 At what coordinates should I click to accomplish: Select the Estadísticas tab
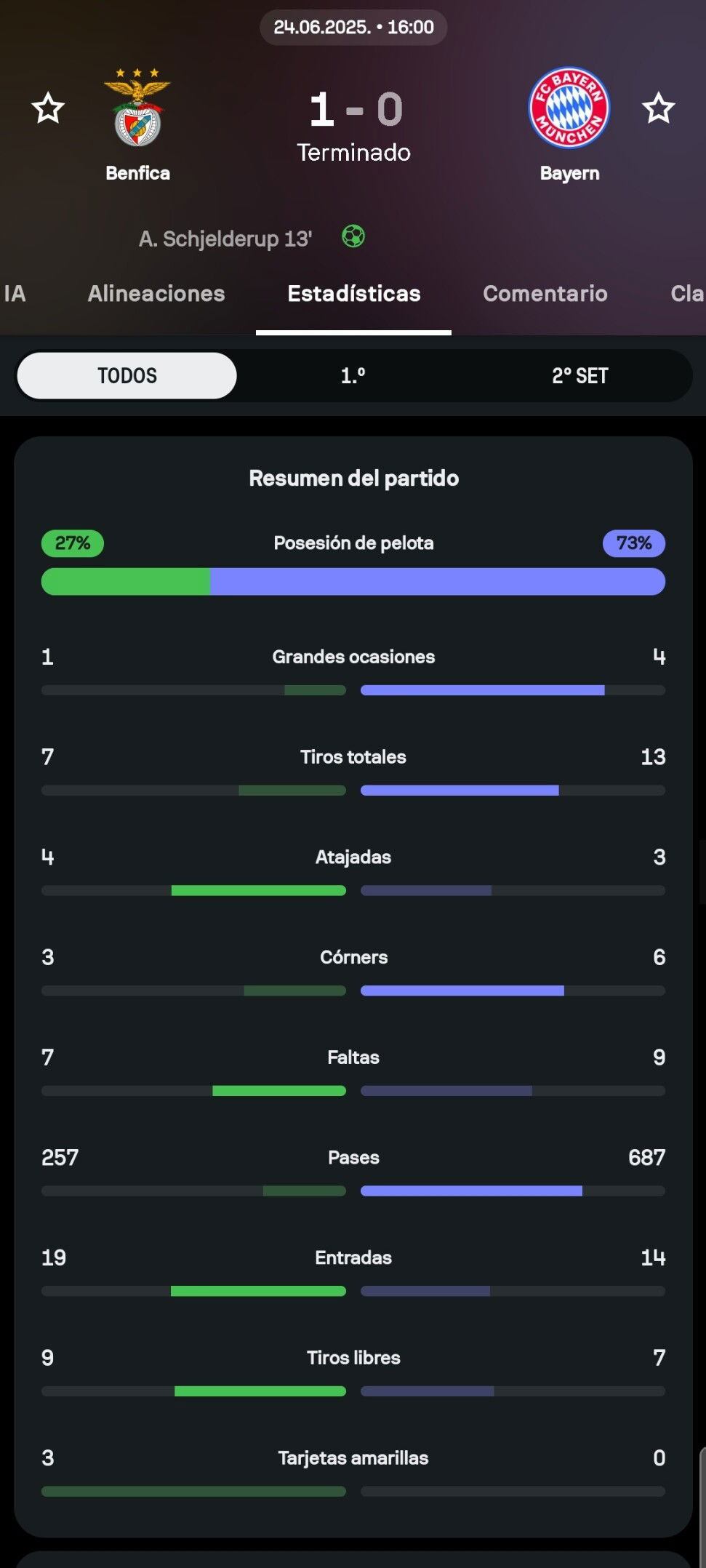tap(354, 293)
